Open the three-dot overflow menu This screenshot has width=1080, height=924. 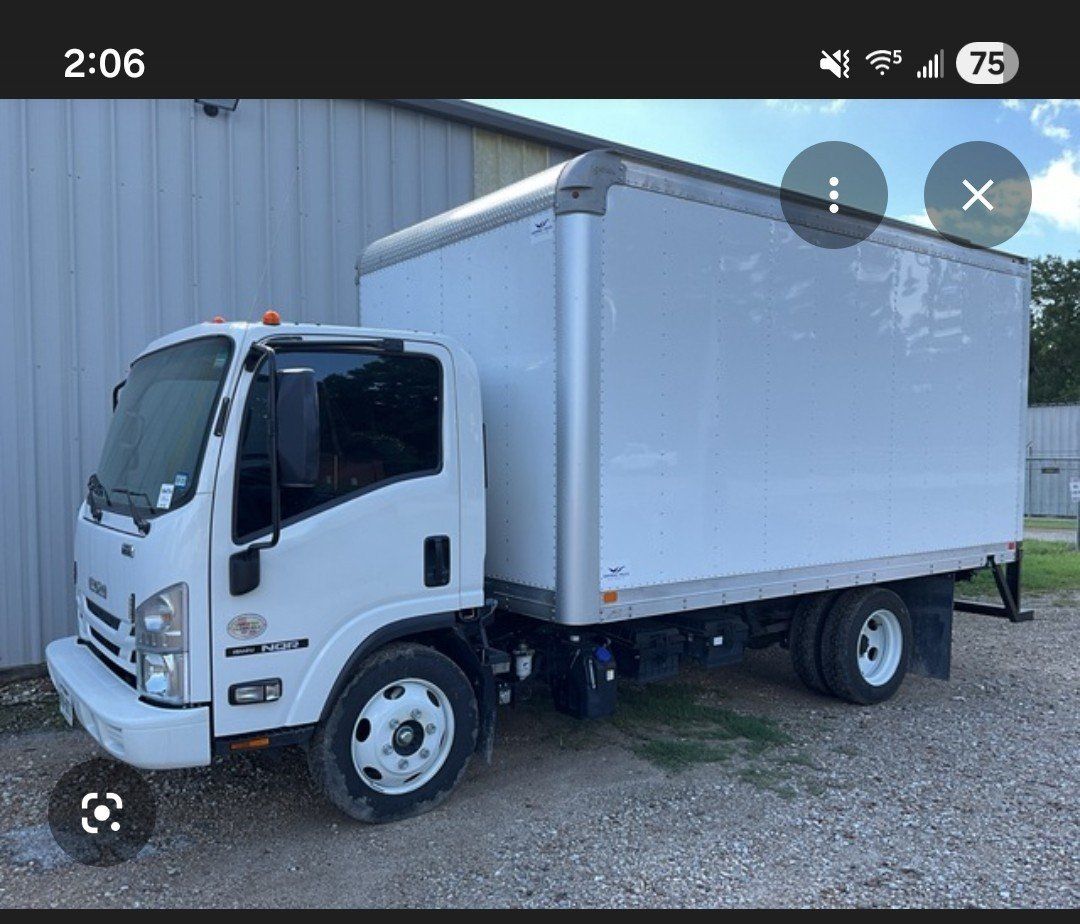tap(833, 195)
